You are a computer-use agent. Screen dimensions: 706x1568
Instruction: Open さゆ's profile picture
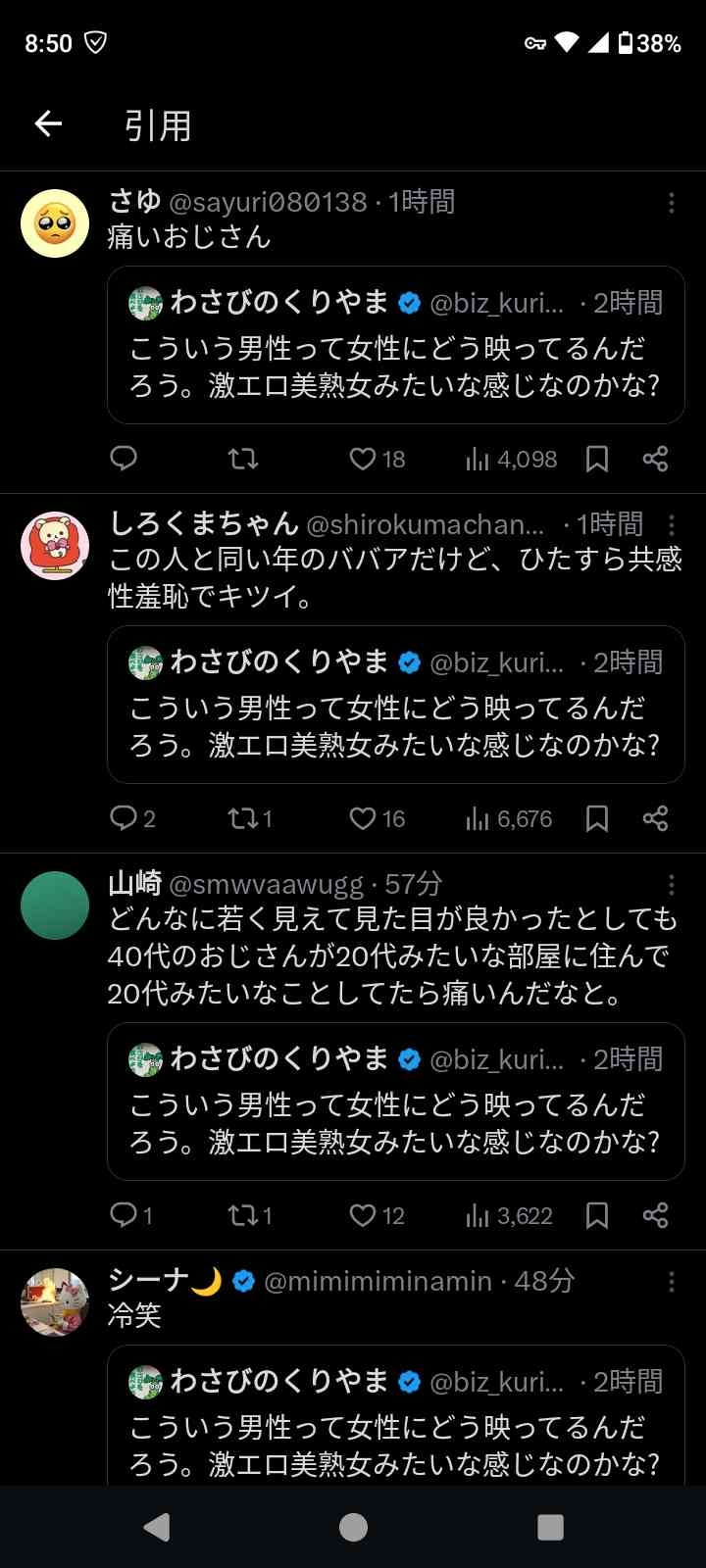[55, 223]
